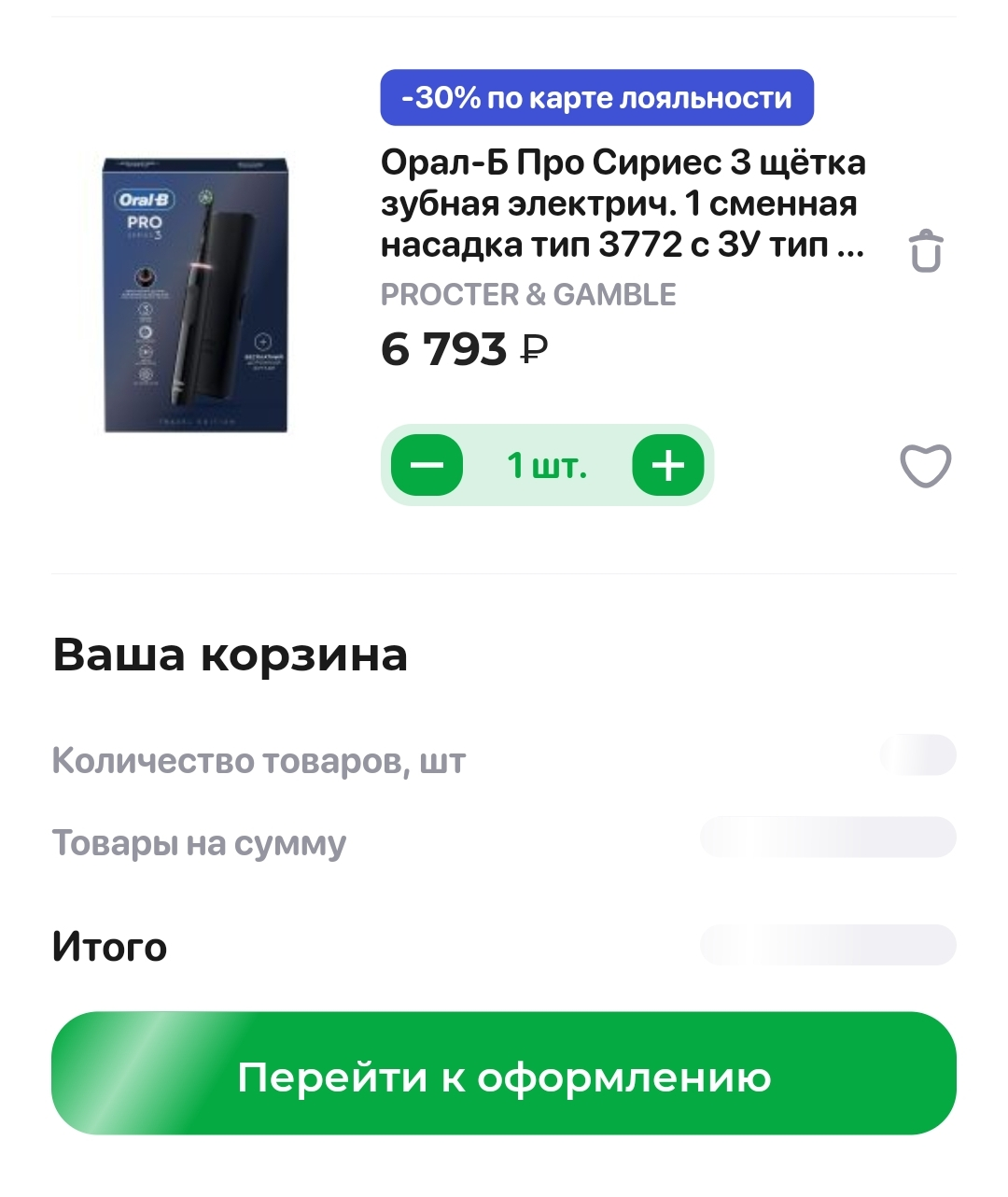The height and width of the screenshot is (1197, 1008).
Task: Increase the item quantity with the plus button
Action: [x=668, y=465]
